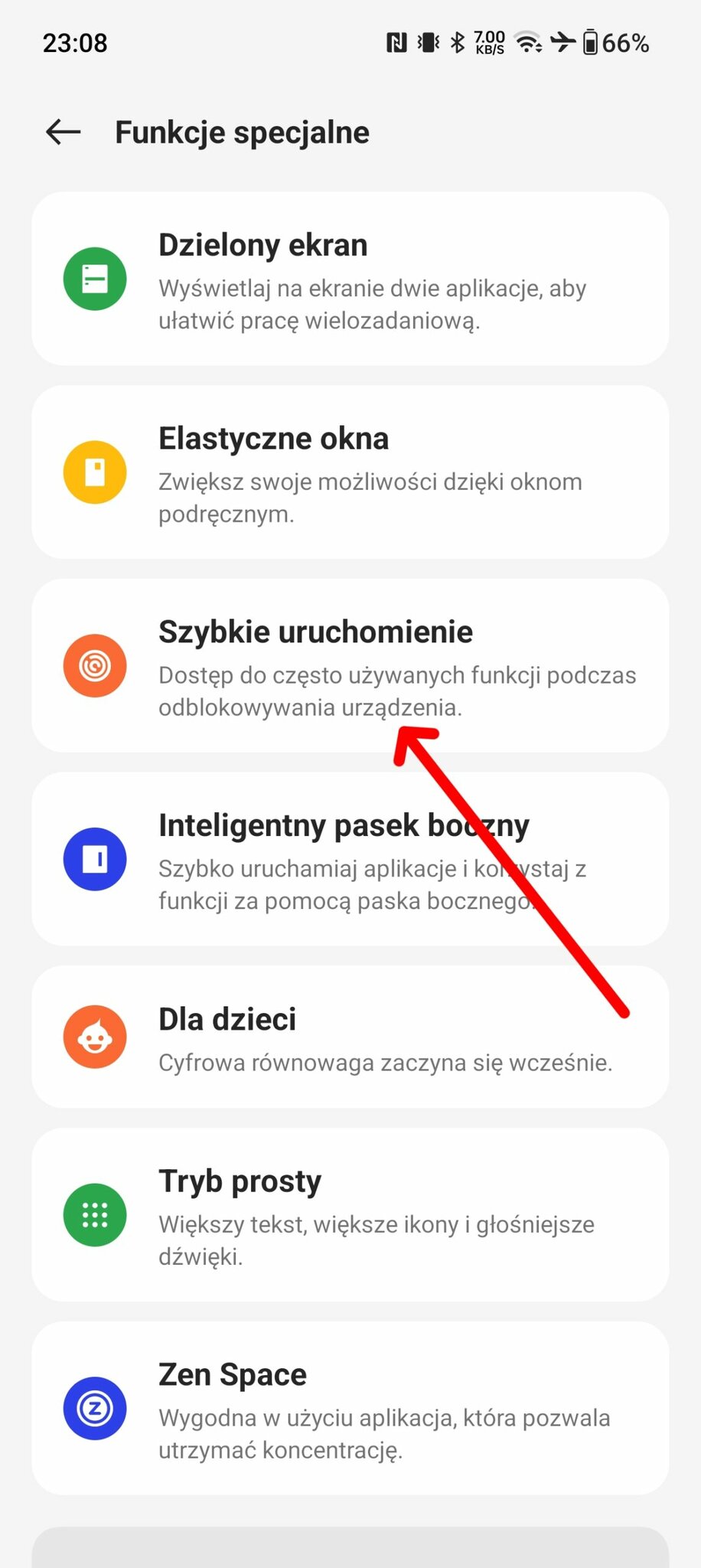Image resolution: width=701 pixels, height=1568 pixels.
Task: Open Elastyczne okna settings
Action: coord(350,472)
